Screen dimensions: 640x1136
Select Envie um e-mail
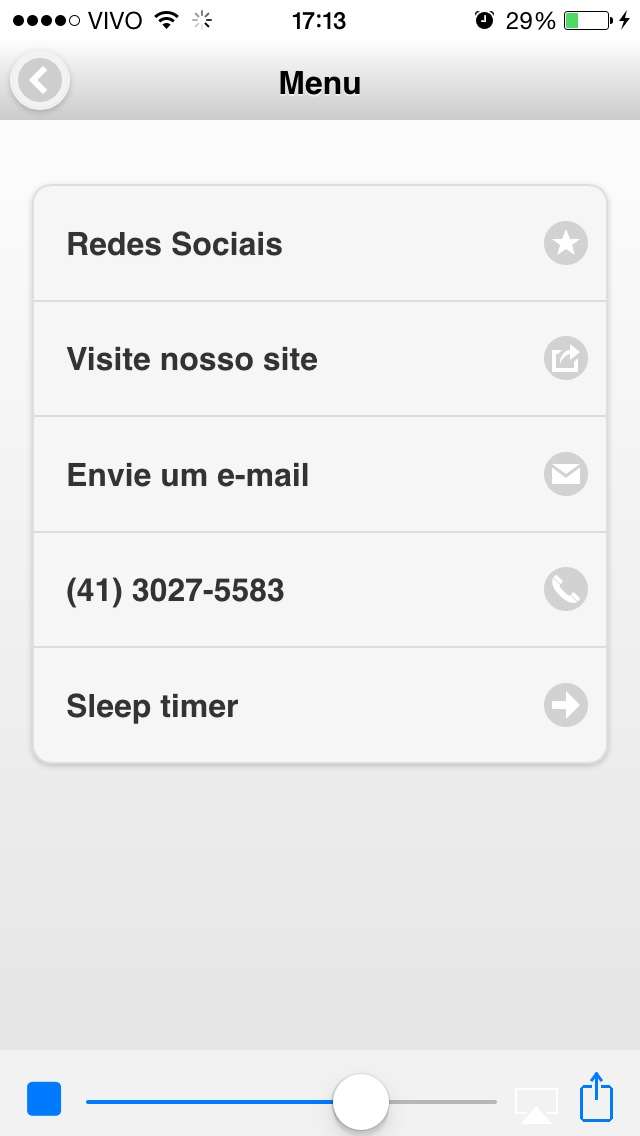[320, 475]
